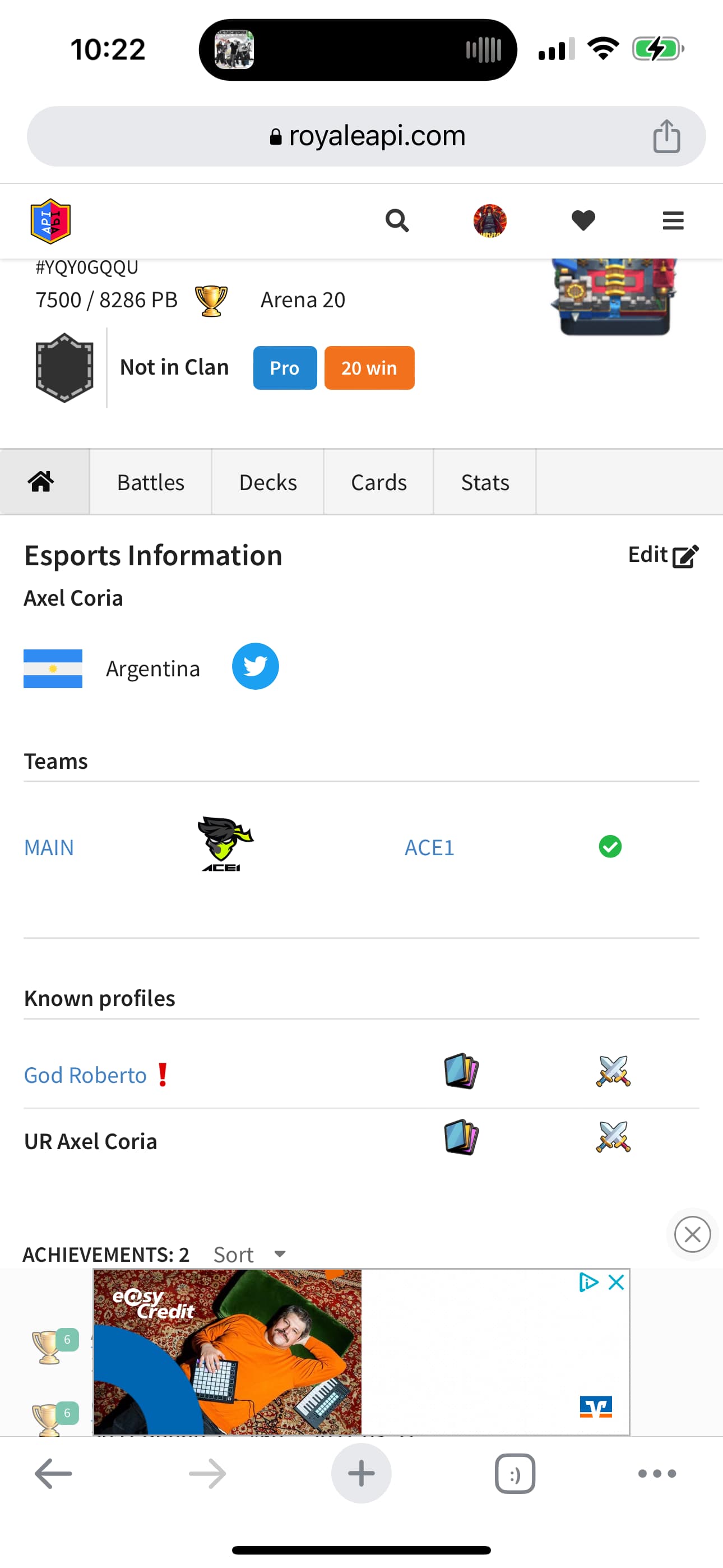Screen dimensions: 723x1568
Task: View battles swords icon for God Roberto
Action: click(614, 1071)
